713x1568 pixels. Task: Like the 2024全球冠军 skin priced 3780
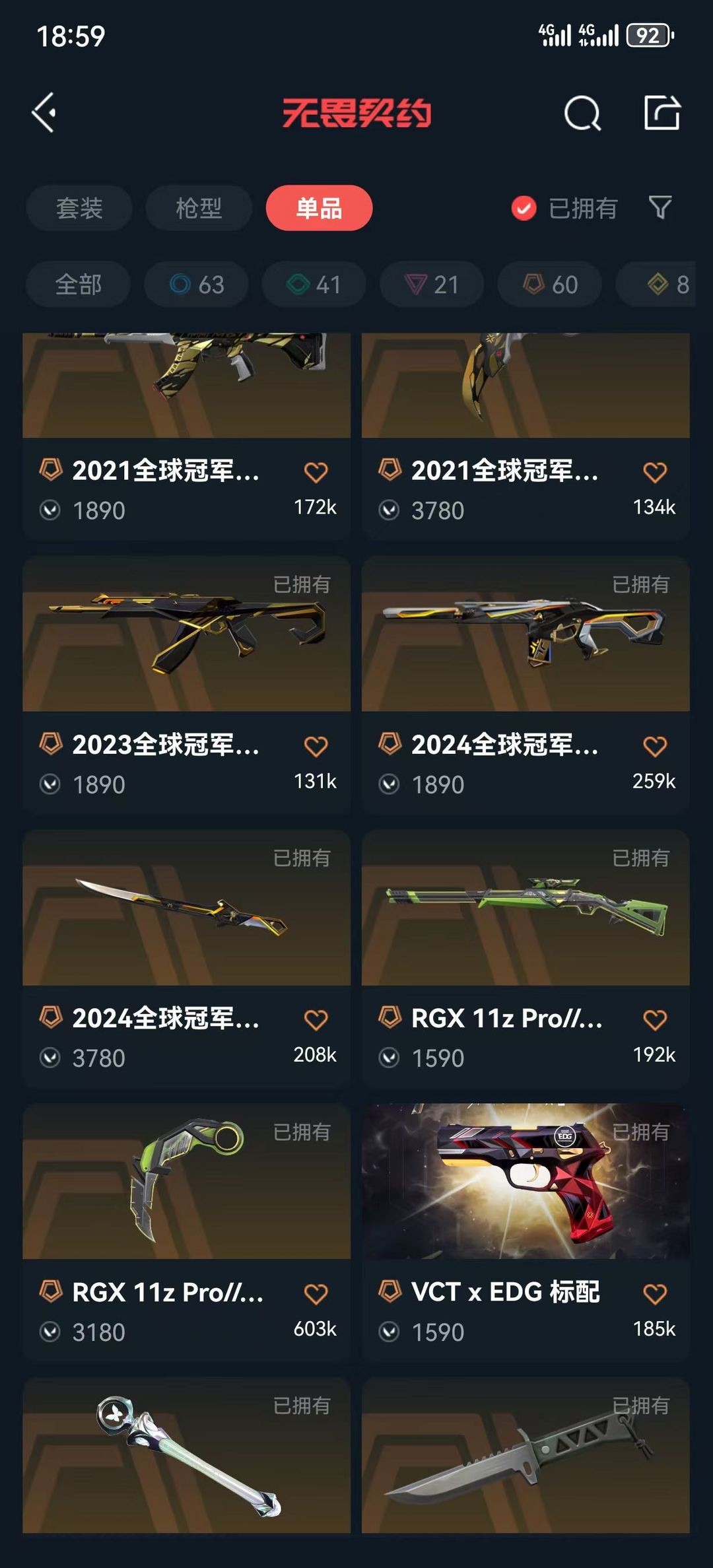(x=316, y=1020)
